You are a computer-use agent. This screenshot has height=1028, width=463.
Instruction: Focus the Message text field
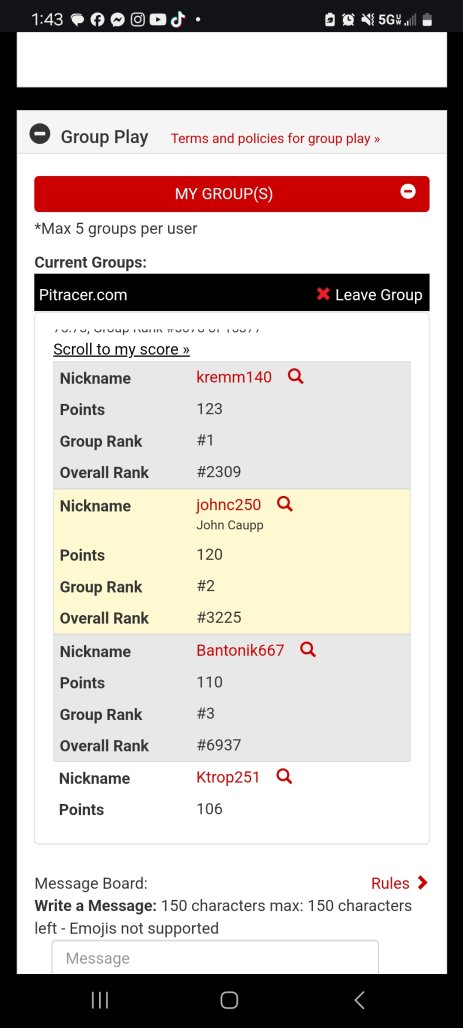click(x=215, y=957)
